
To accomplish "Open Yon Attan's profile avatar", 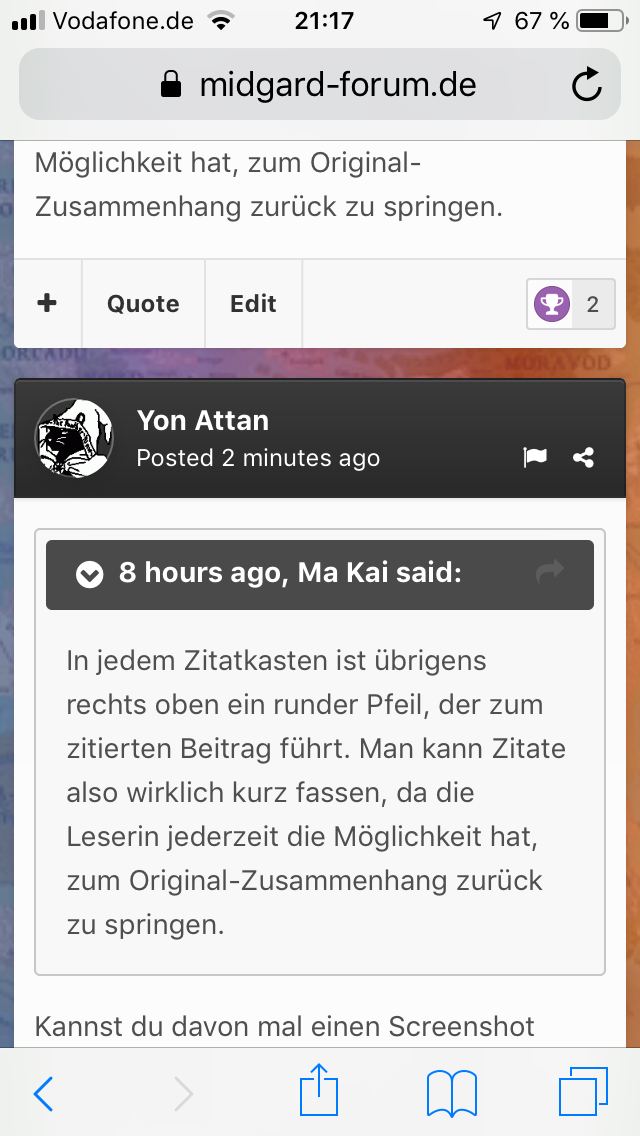I will [73, 438].
